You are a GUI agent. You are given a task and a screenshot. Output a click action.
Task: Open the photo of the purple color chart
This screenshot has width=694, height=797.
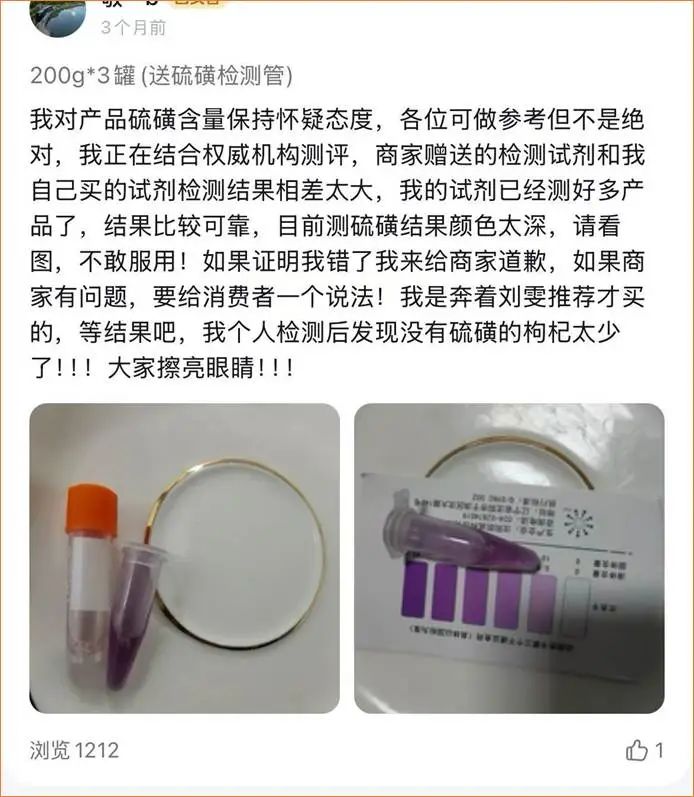(x=508, y=558)
